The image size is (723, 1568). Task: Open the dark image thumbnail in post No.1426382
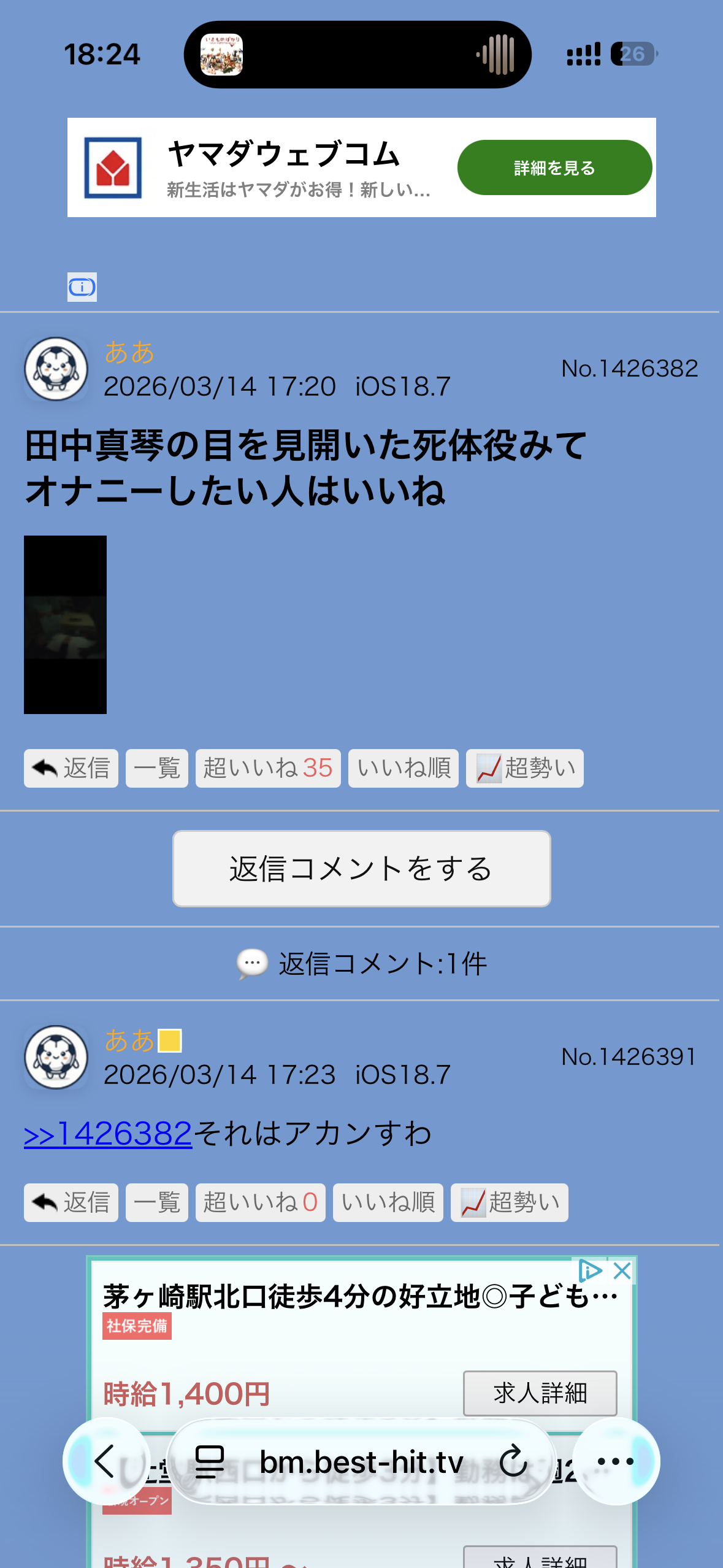(65, 624)
